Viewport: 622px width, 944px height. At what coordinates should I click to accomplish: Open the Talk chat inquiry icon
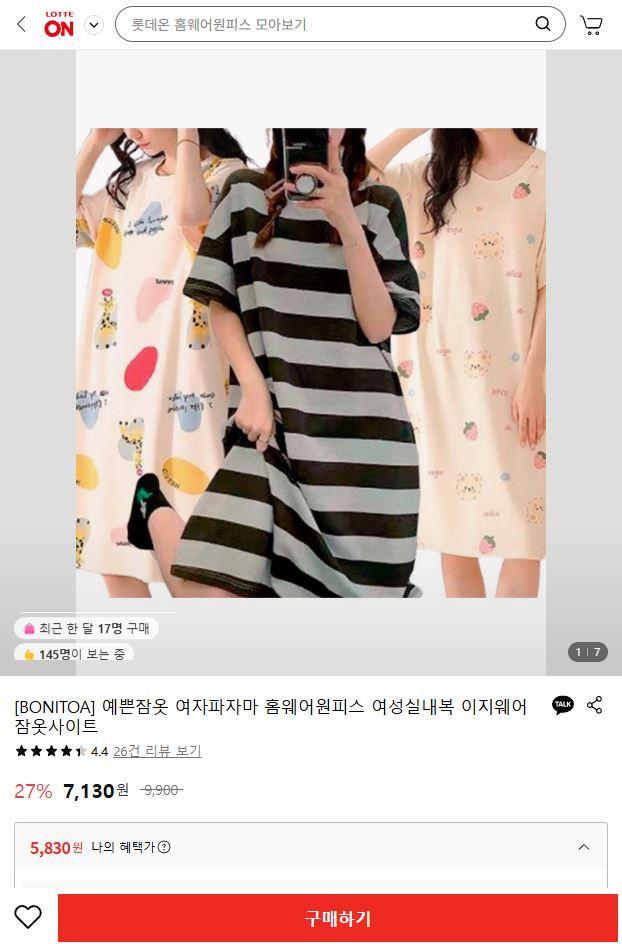563,704
